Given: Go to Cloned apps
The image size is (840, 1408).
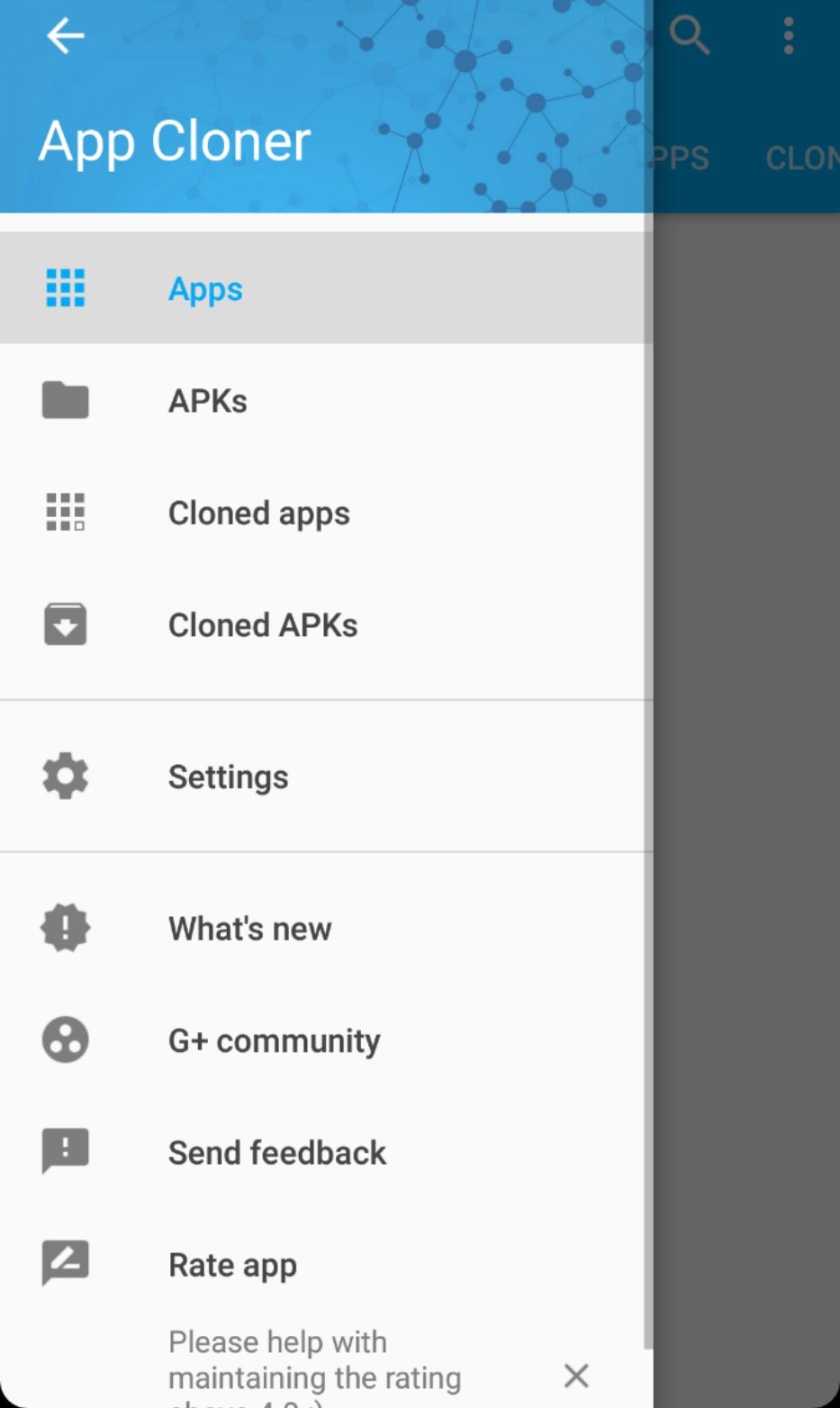Looking at the screenshot, I should pos(259,513).
